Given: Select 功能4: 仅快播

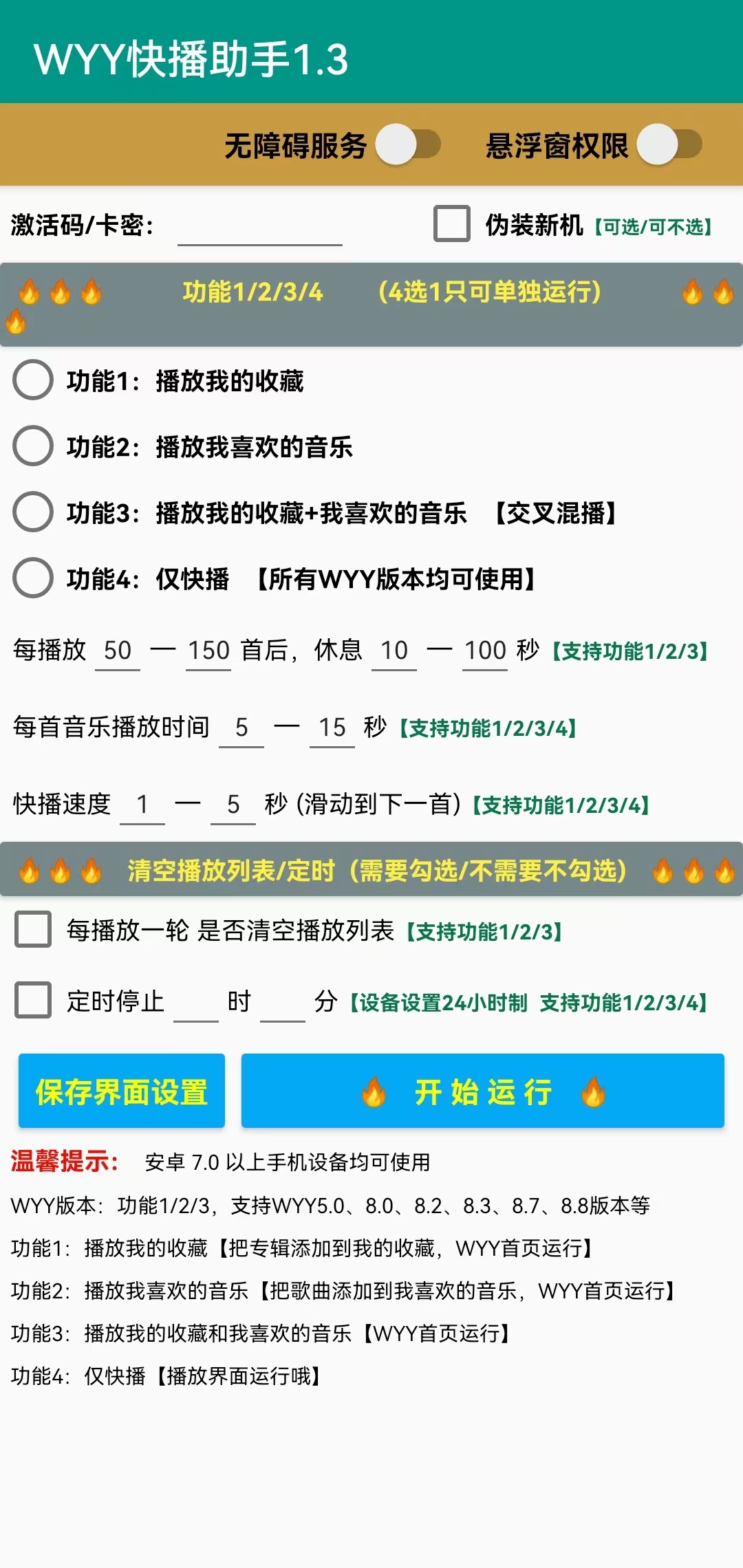Looking at the screenshot, I should click(33, 578).
